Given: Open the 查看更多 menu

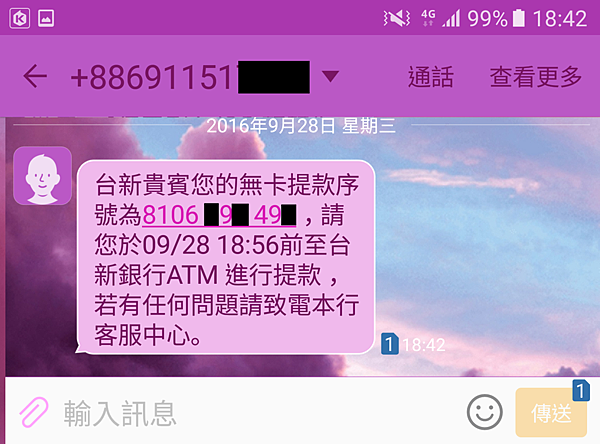Looking at the screenshot, I should click(535, 77).
